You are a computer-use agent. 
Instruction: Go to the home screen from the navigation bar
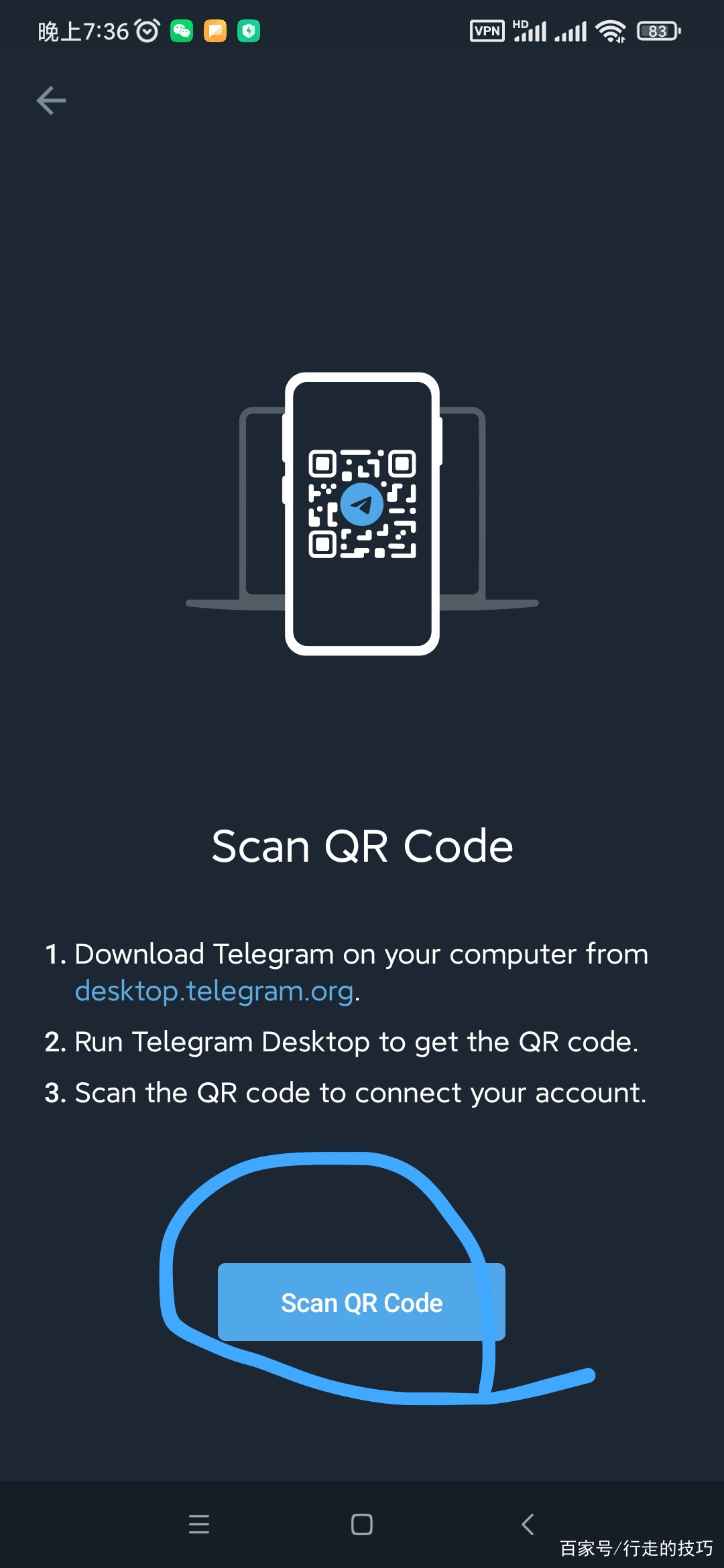point(362,1524)
